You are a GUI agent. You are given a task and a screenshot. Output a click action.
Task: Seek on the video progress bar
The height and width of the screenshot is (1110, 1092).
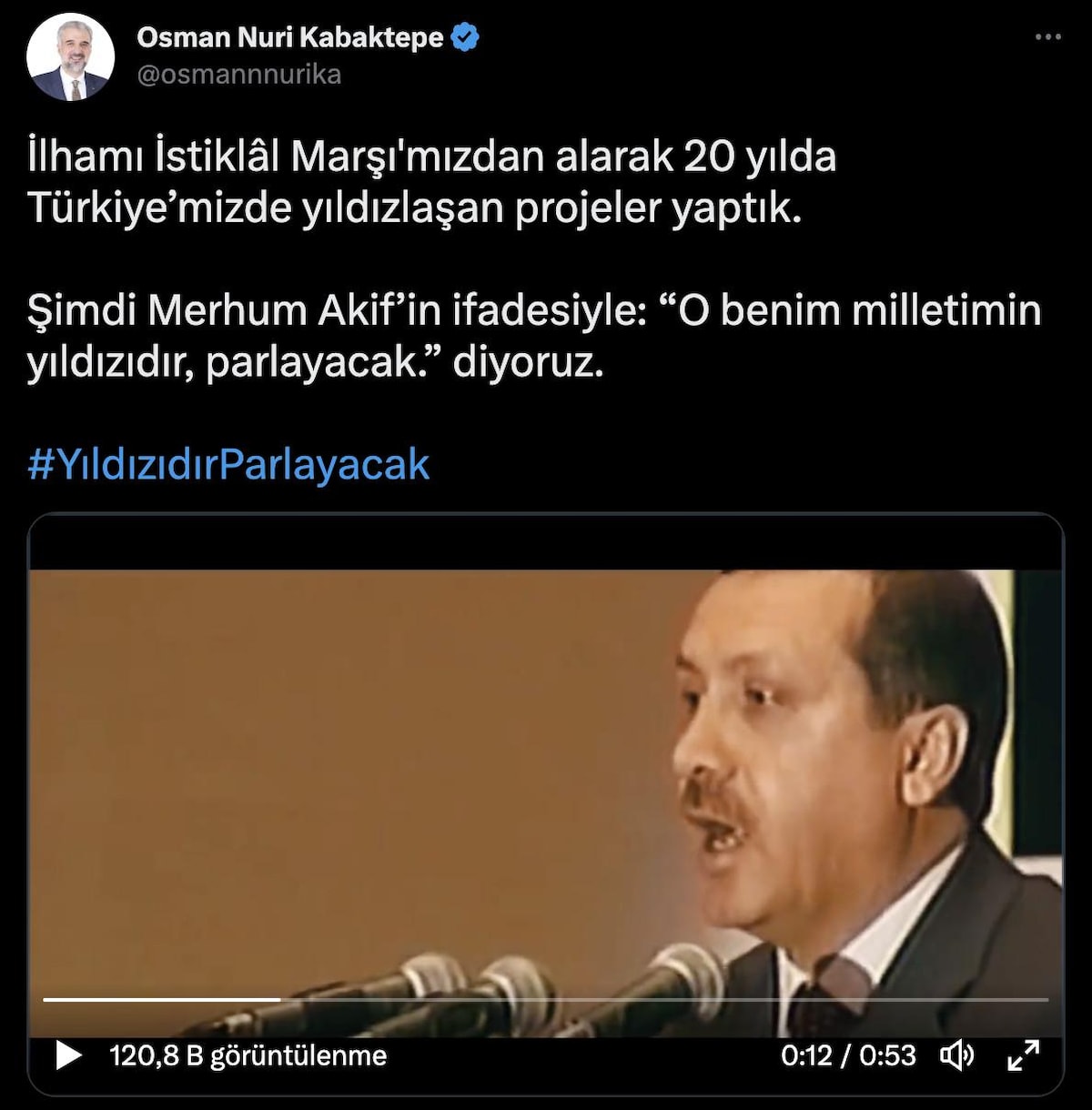(546, 999)
